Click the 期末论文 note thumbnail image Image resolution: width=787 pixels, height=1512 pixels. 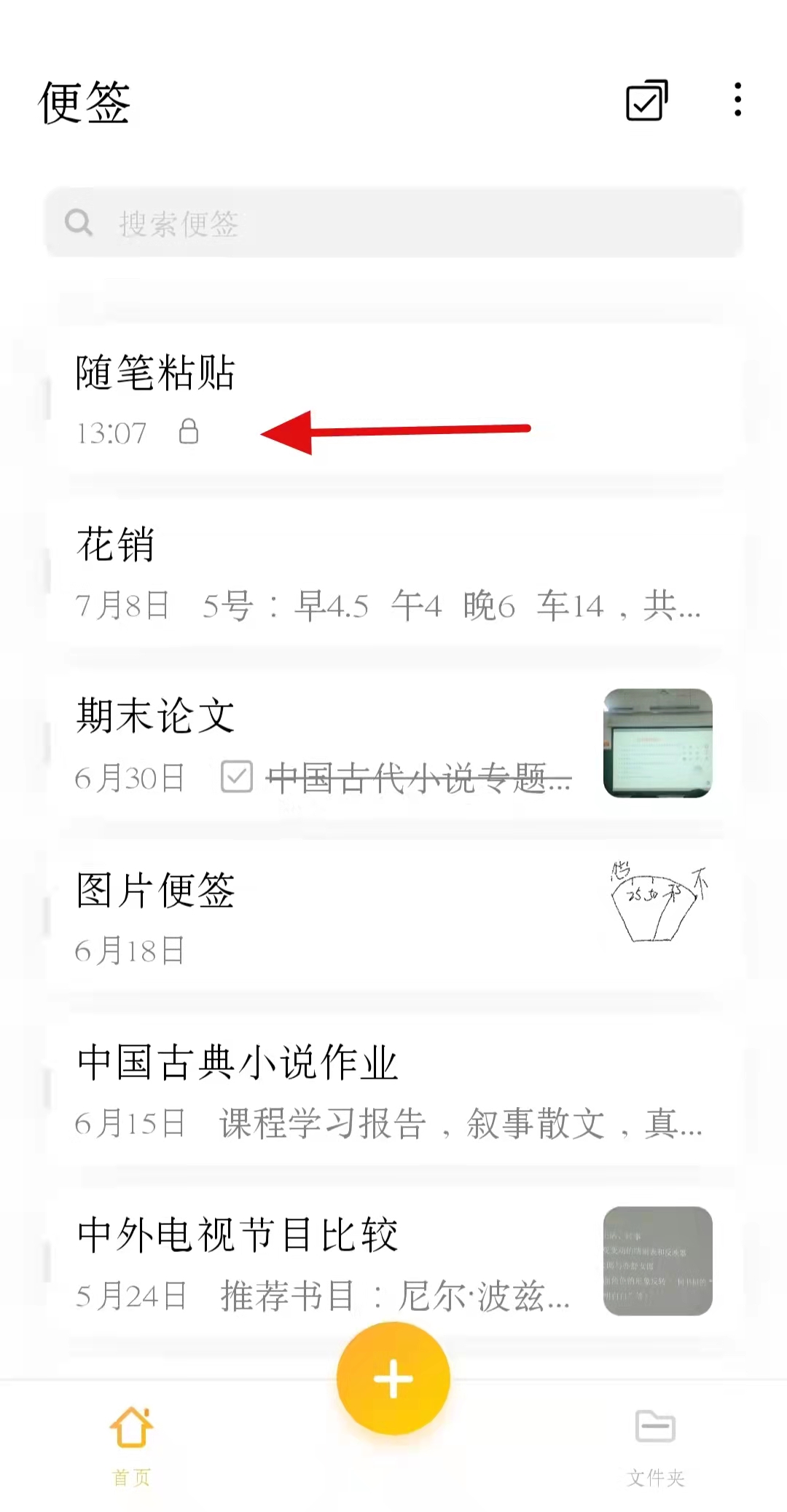click(x=657, y=744)
